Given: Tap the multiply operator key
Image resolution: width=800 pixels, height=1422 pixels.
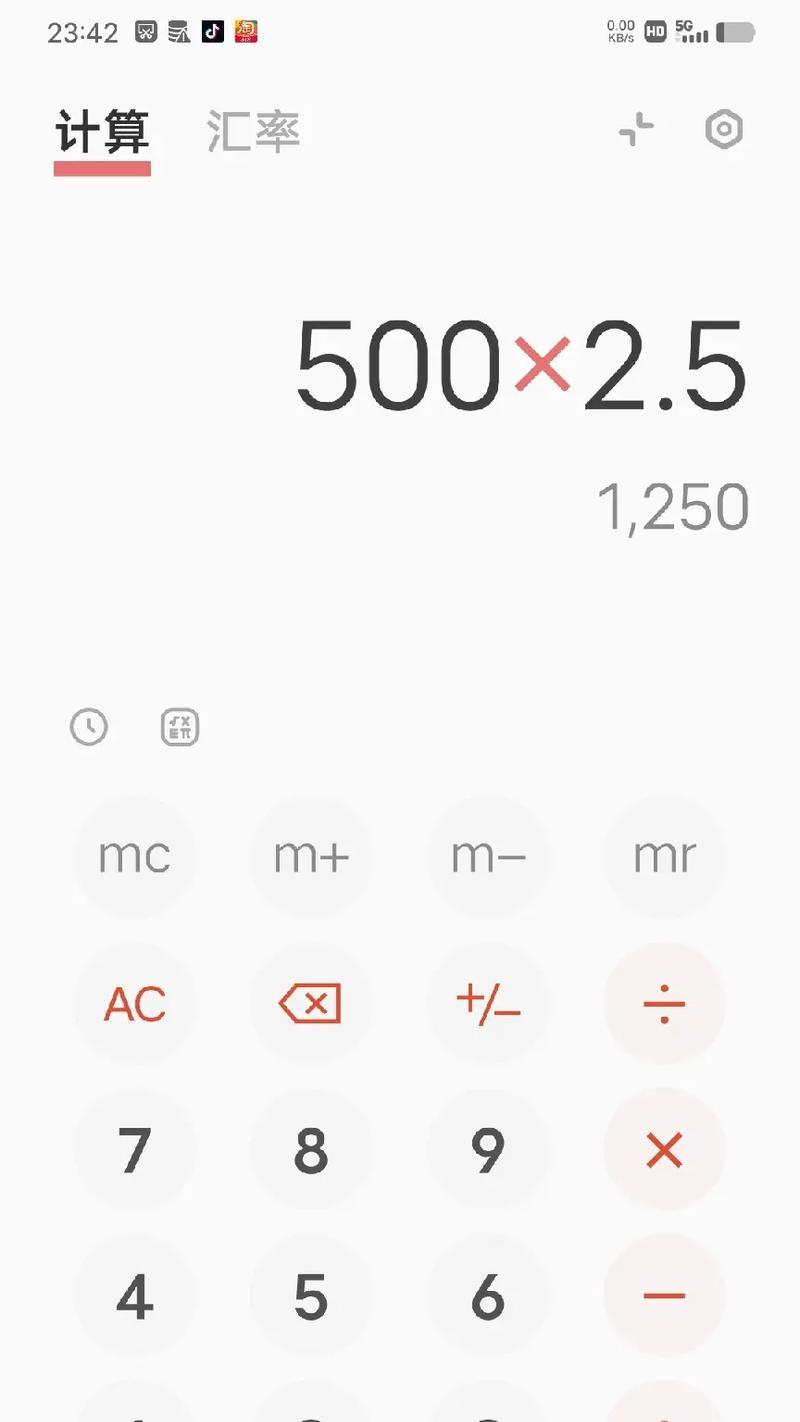Looking at the screenshot, I should click(665, 1150).
